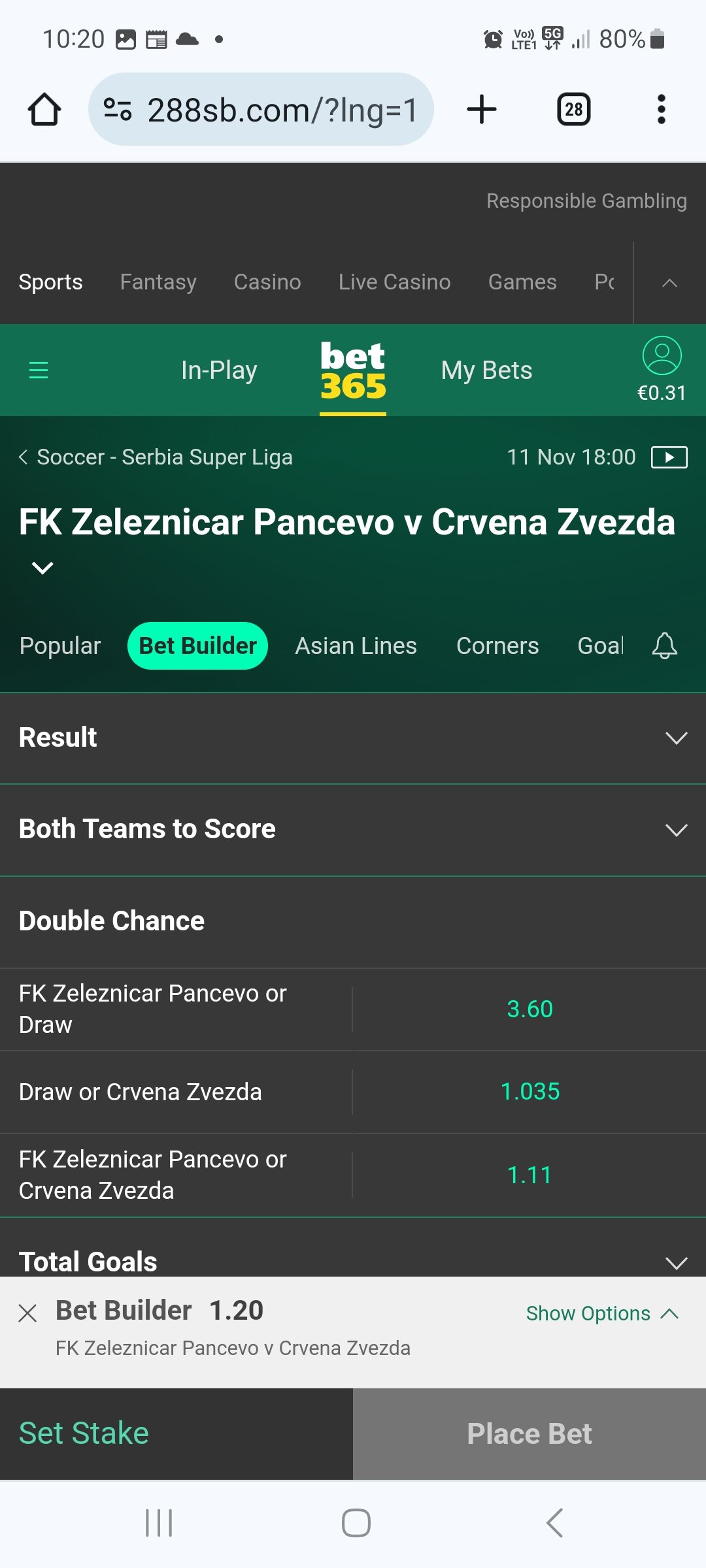Expand the Result market
Screen dimensions: 706x1568
[x=353, y=738]
